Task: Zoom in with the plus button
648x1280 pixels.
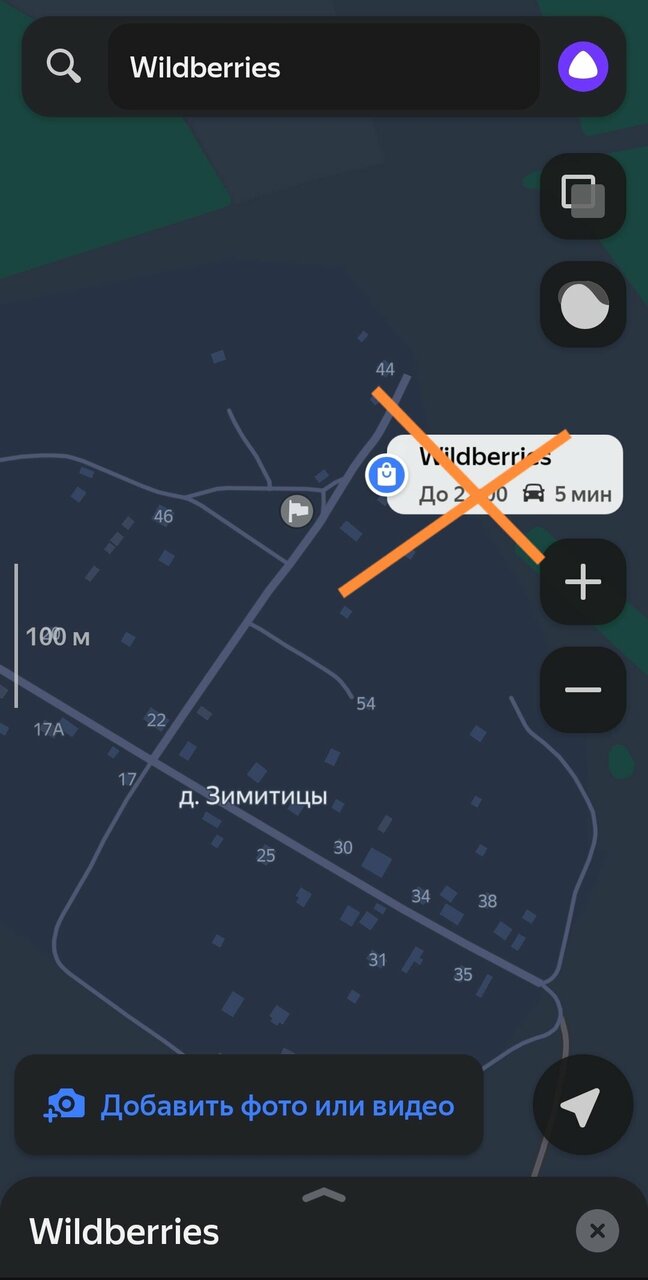Action: pyautogui.click(x=582, y=582)
